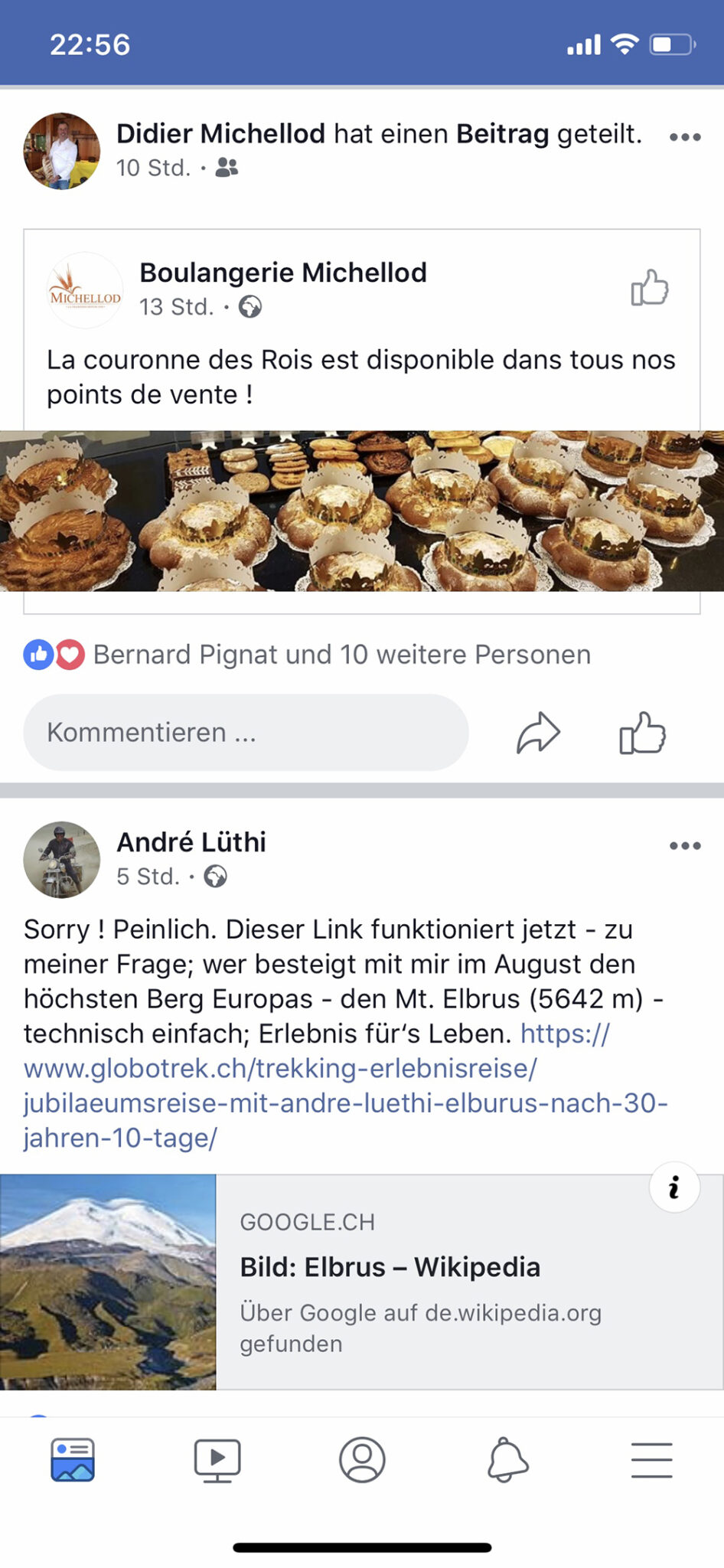This screenshot has height=1568, width=724.
Task: Switch to the News Feed tab
Action: tap(73, 1460)
